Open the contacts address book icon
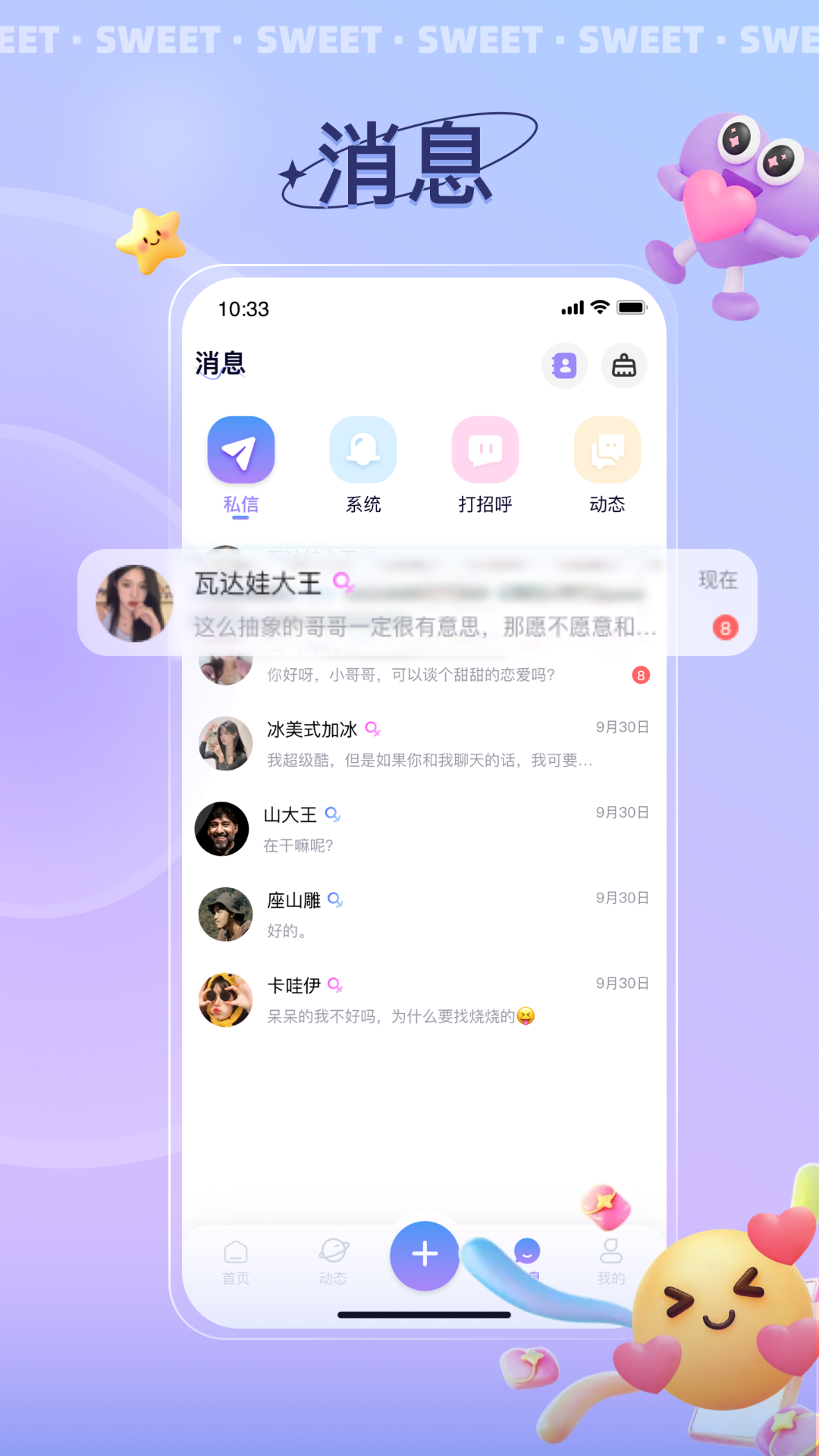Image resolution: width=819 pixels, height=1456 pixels. click(564, 366)
